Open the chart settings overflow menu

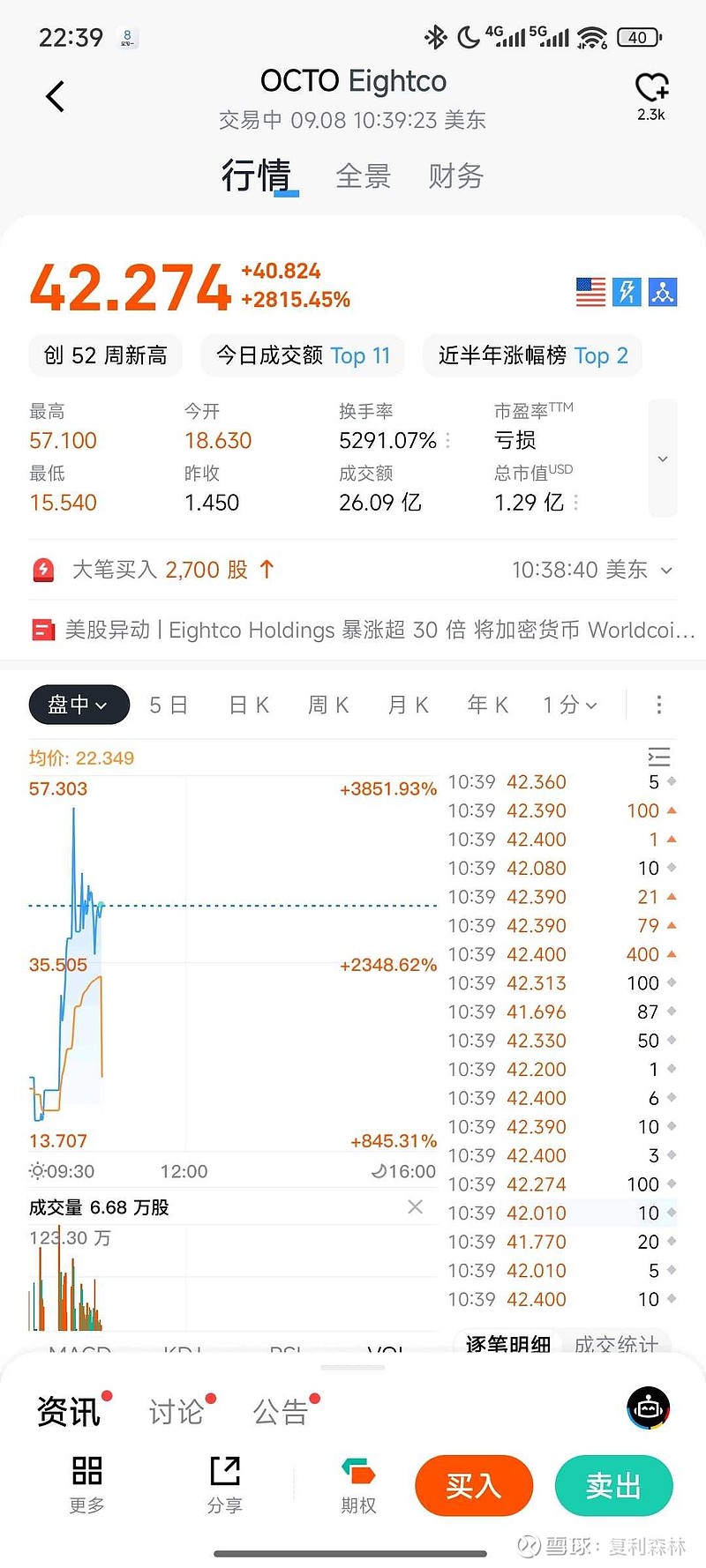point(658,705)
